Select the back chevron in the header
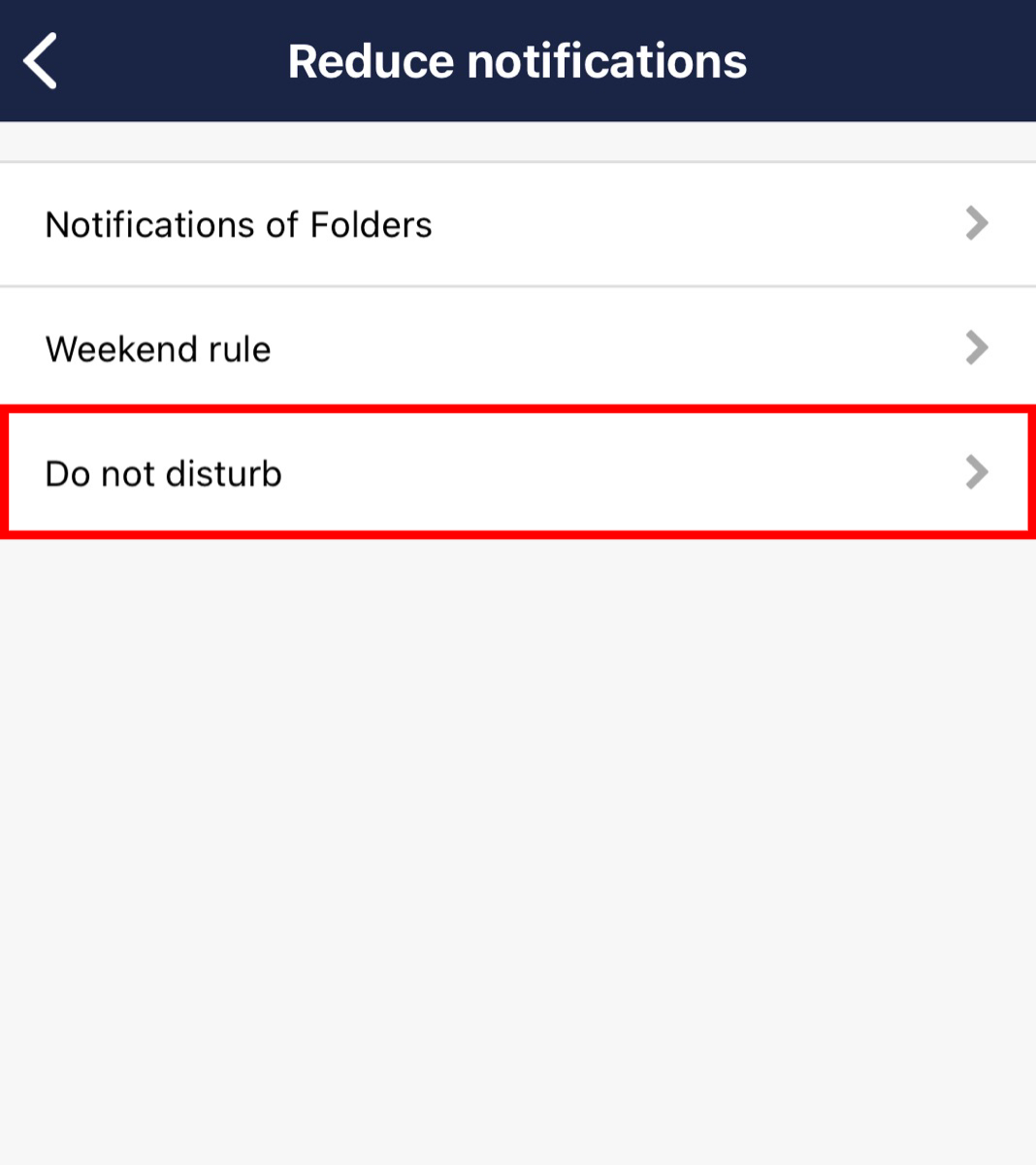 (x=41, y=59)
